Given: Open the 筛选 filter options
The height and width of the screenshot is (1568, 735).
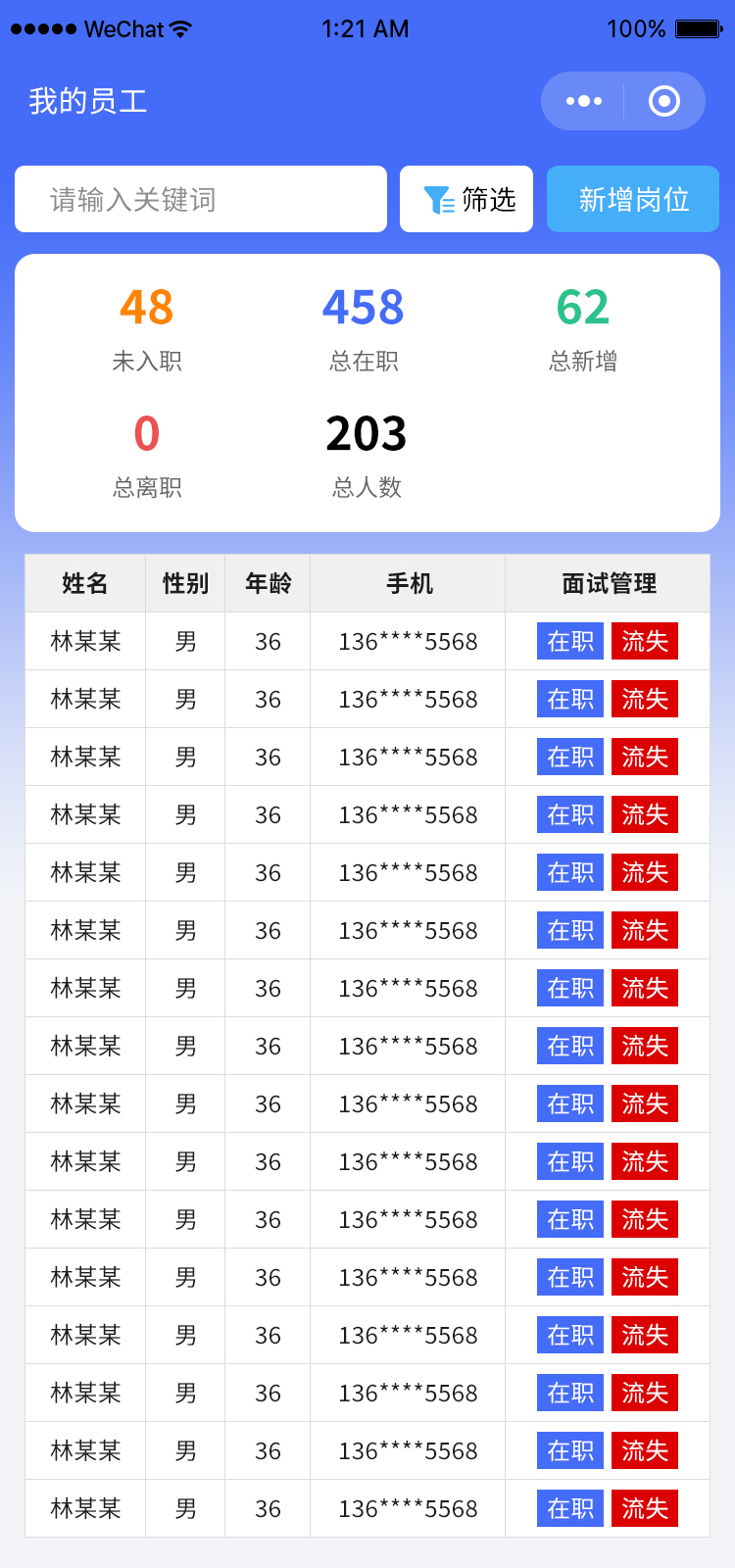Looking at the screenshot, I should (x=466, y=199).
